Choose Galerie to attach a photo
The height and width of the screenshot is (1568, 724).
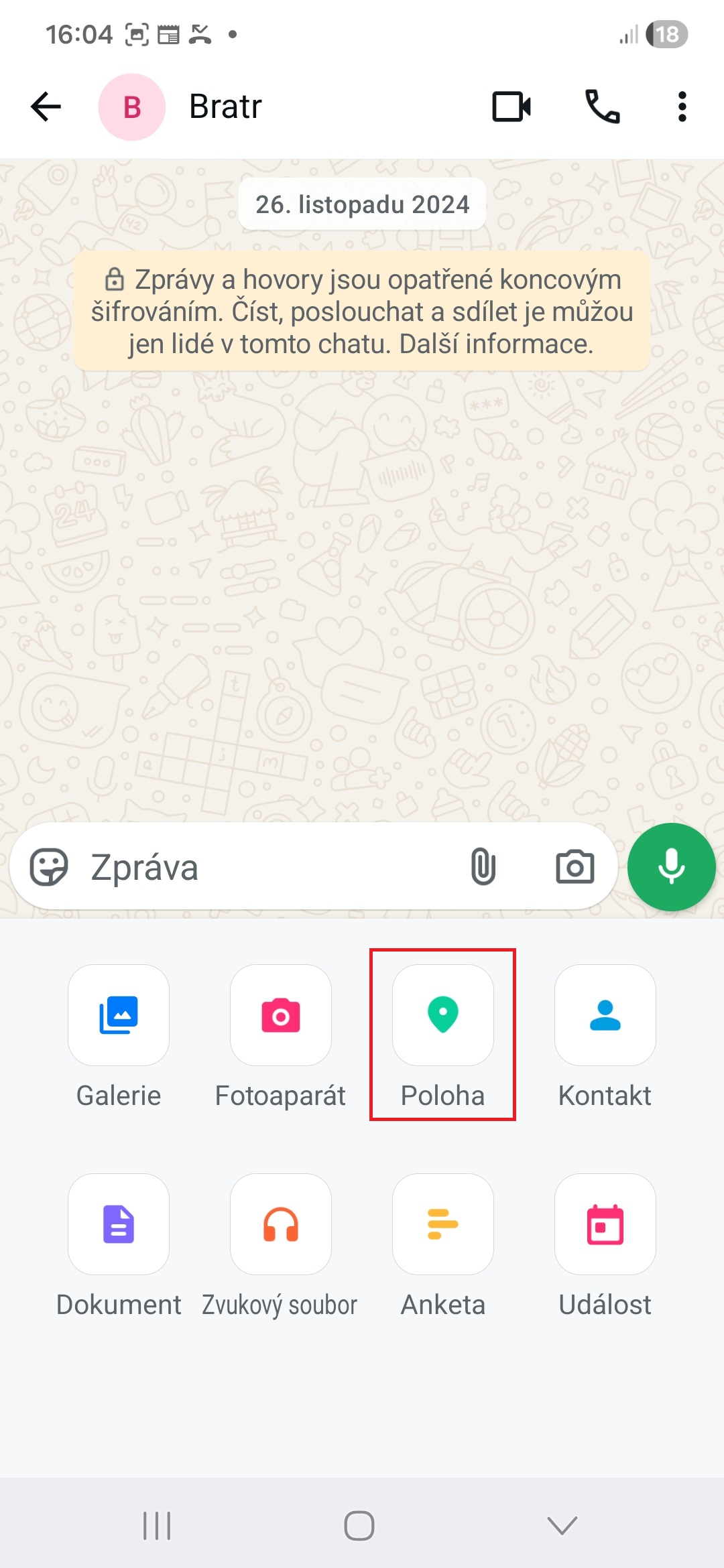119,1015
